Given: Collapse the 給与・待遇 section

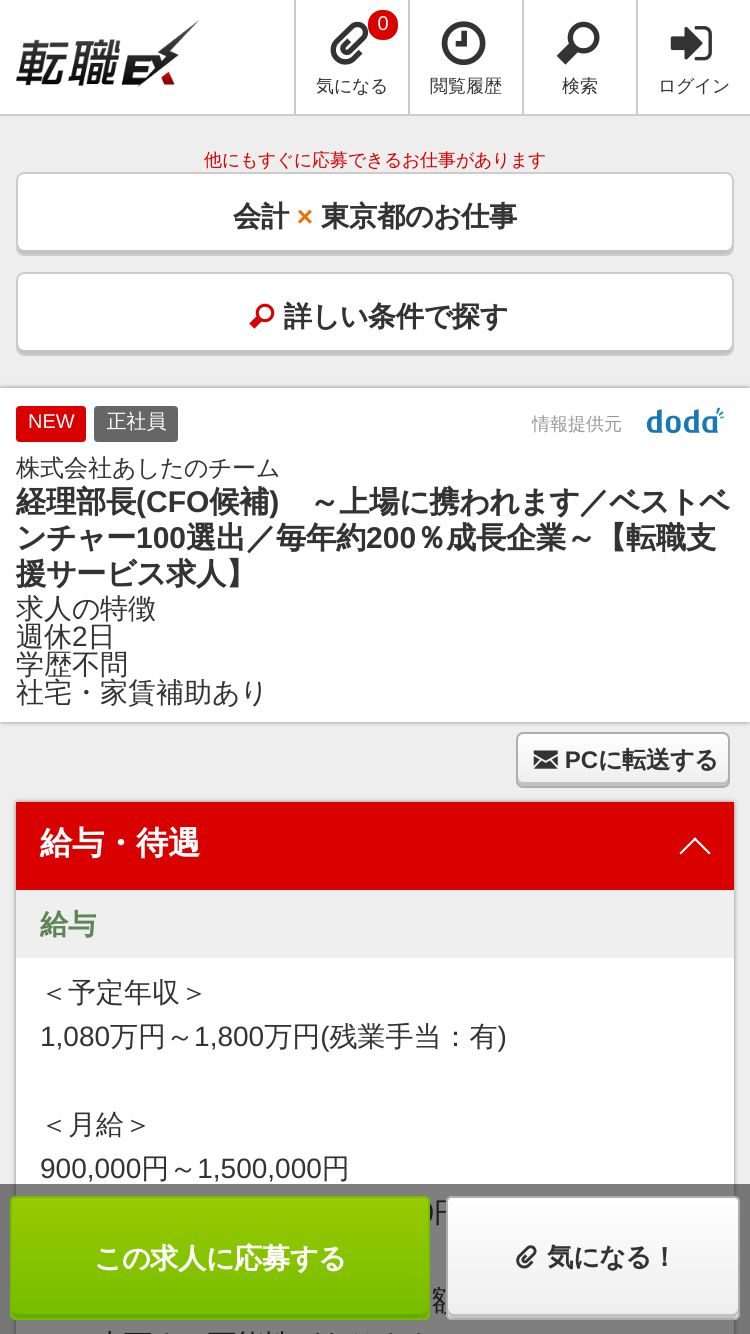Looking at the screenshot, I should tap(693, 845).
